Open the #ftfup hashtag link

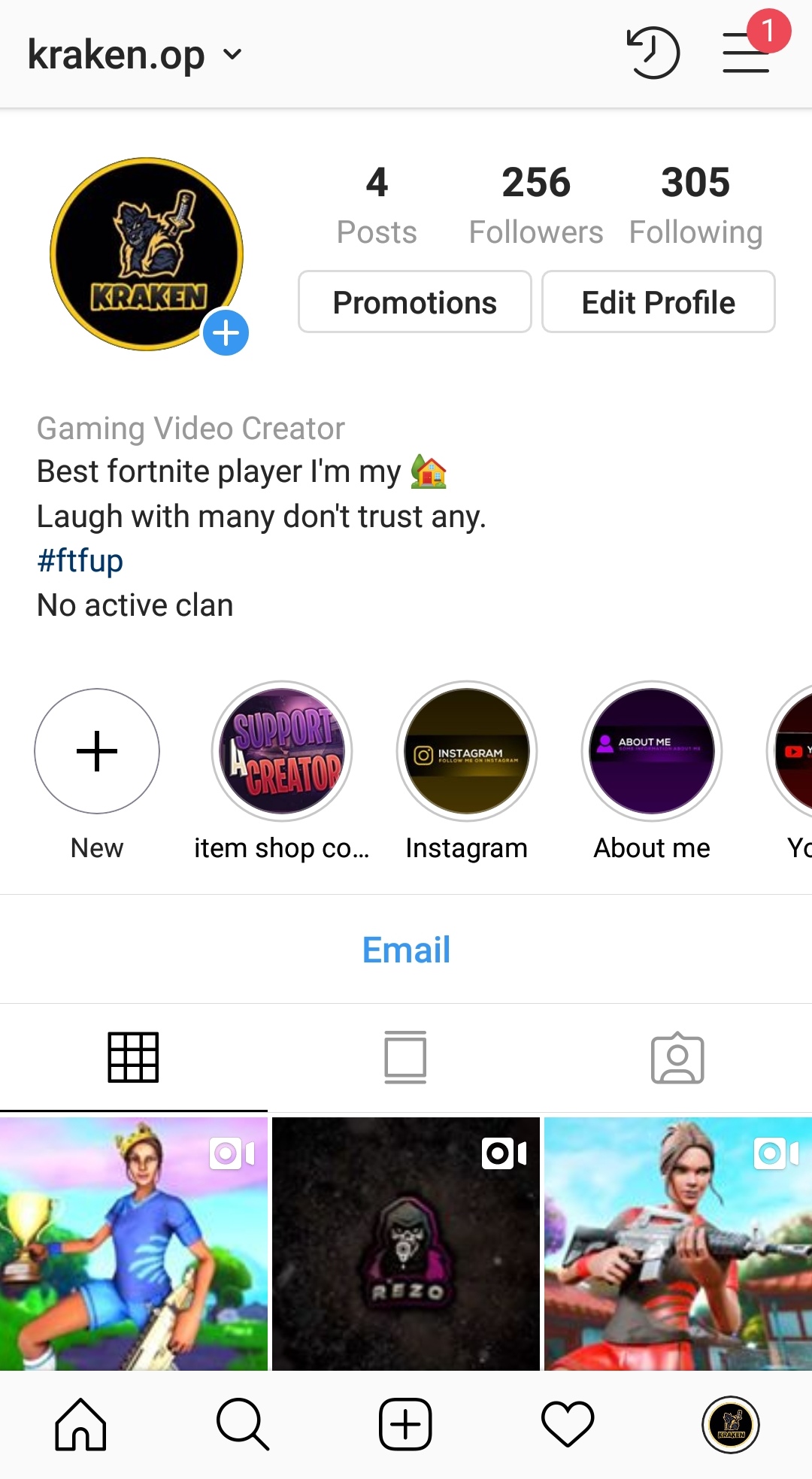(80, 561)
